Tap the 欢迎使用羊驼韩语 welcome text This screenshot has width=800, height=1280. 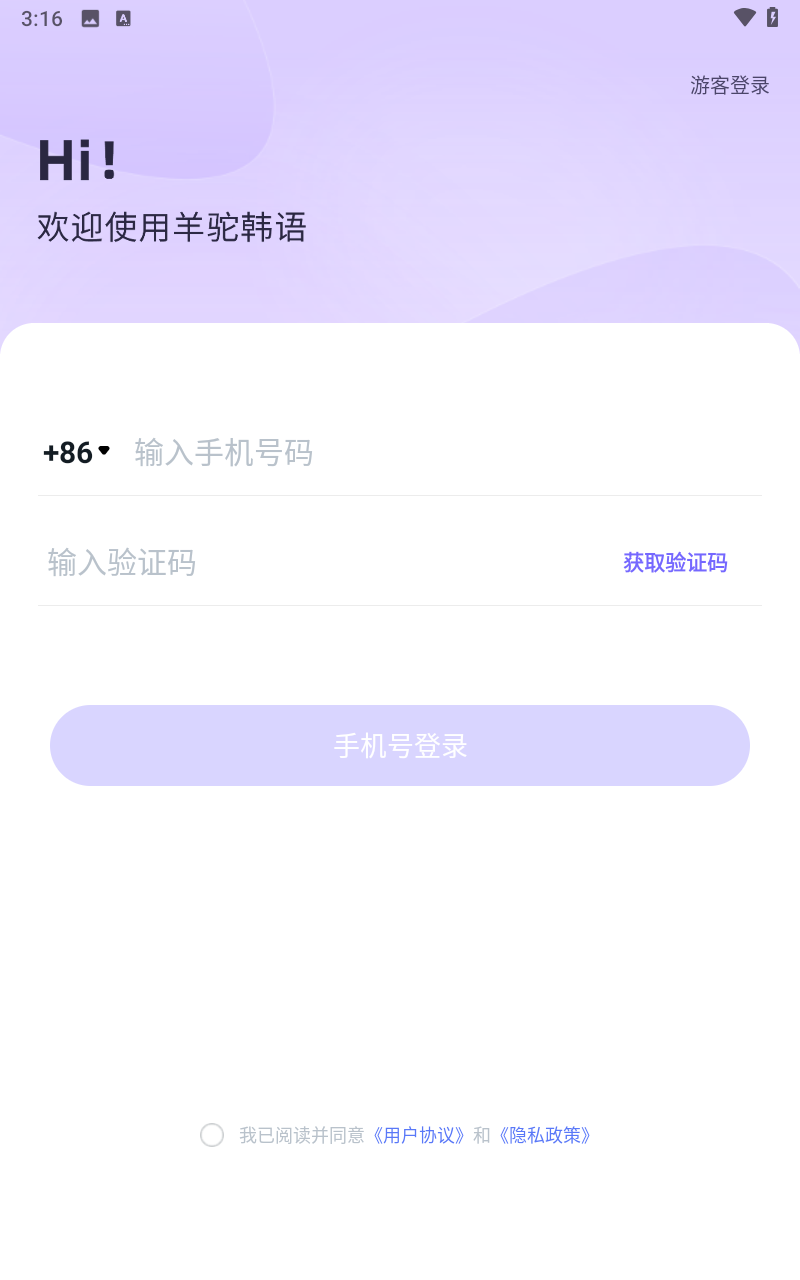click(x=172, y=228)
